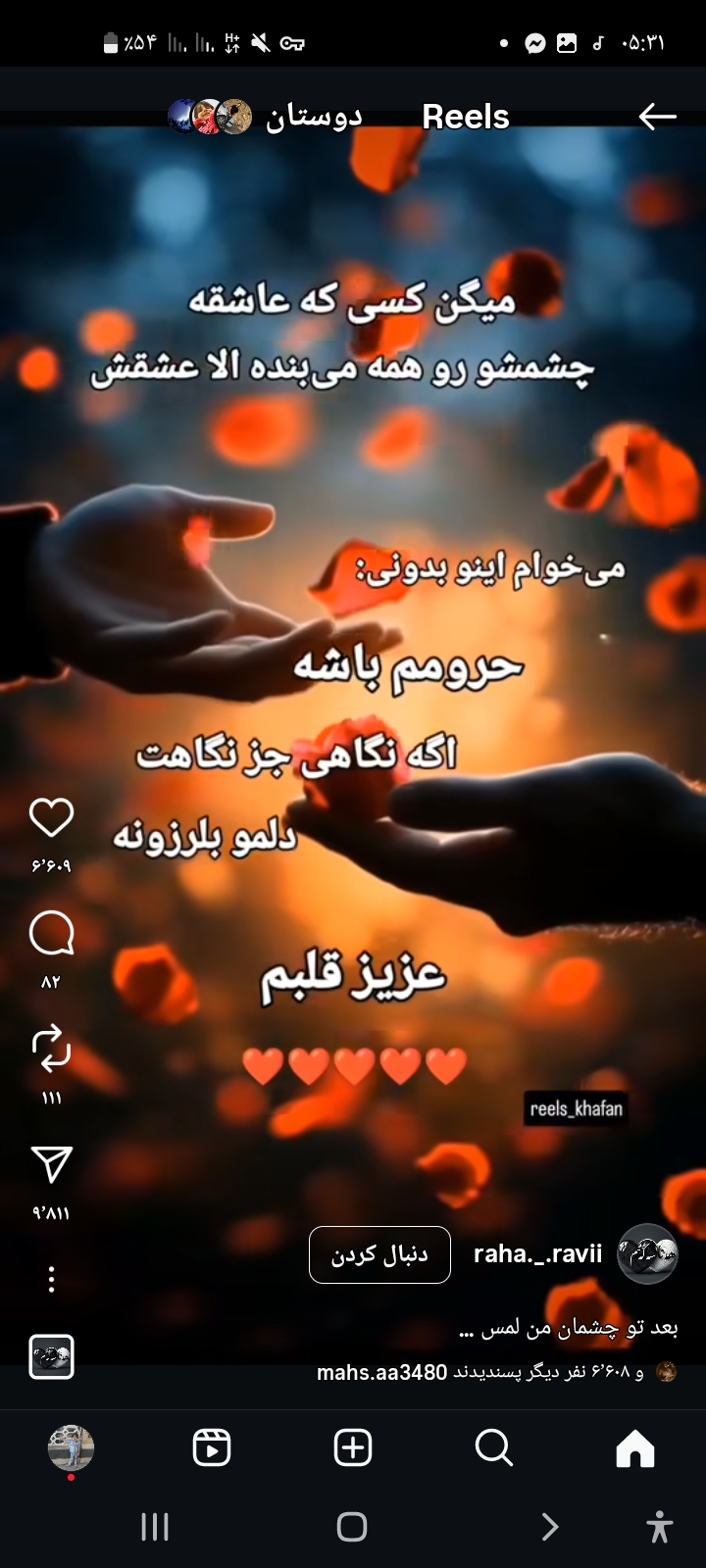Open the Reels tab in bottom navigation
Screen dimensions: 706x1568
pyautogui.click(x=212, y=1447)
